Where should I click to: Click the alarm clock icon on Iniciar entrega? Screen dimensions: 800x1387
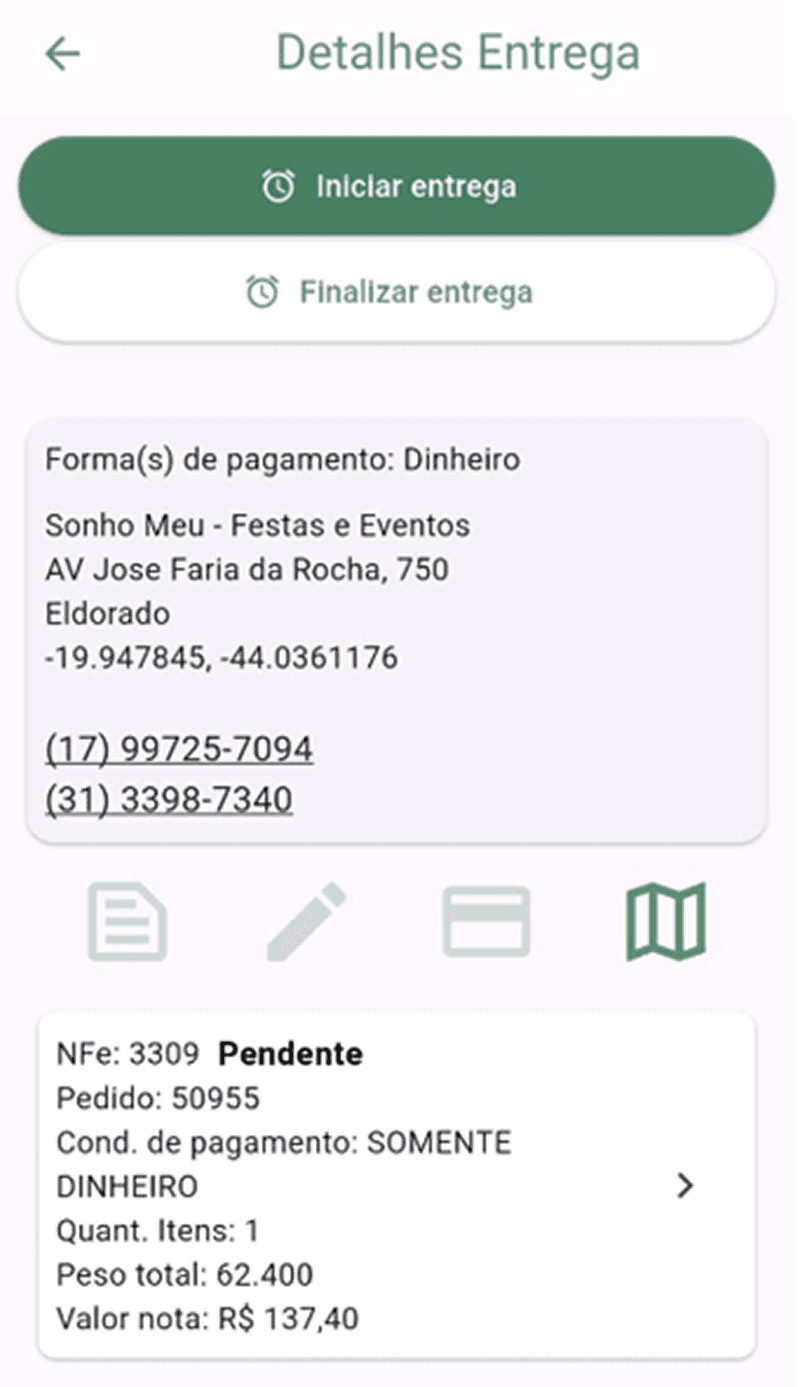(282, 185)
